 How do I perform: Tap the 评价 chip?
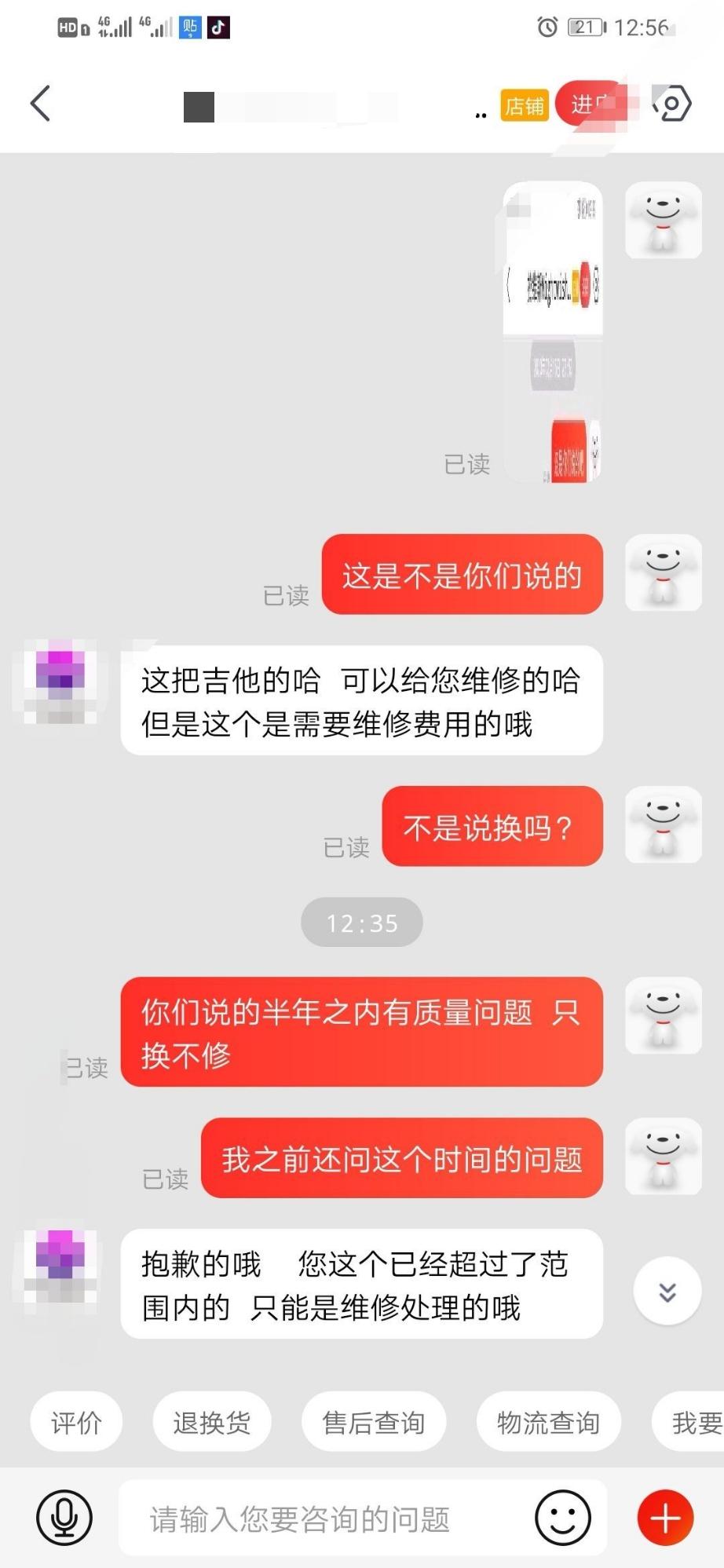pyautogui.click(x=76, y=1422)
